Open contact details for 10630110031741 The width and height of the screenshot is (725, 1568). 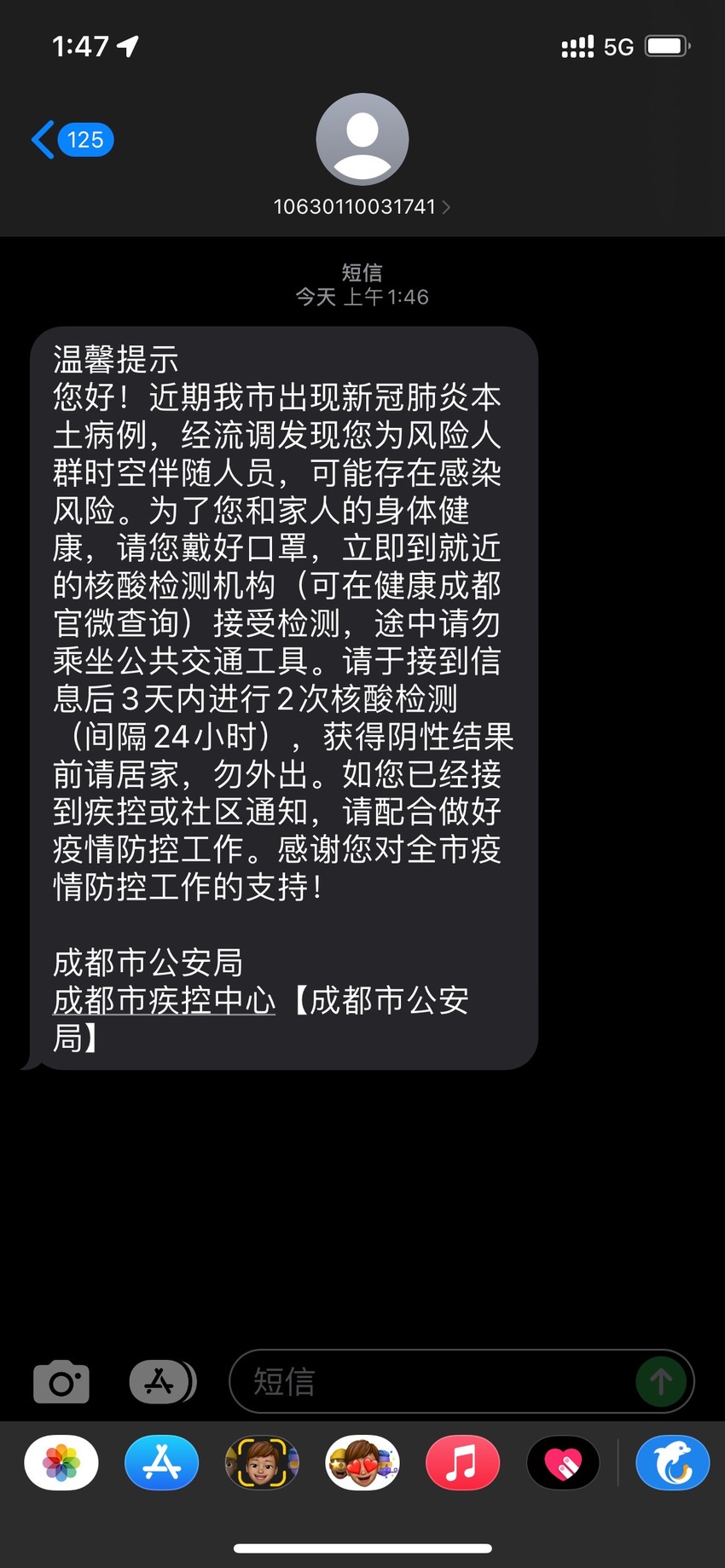[x=362, y=206]
